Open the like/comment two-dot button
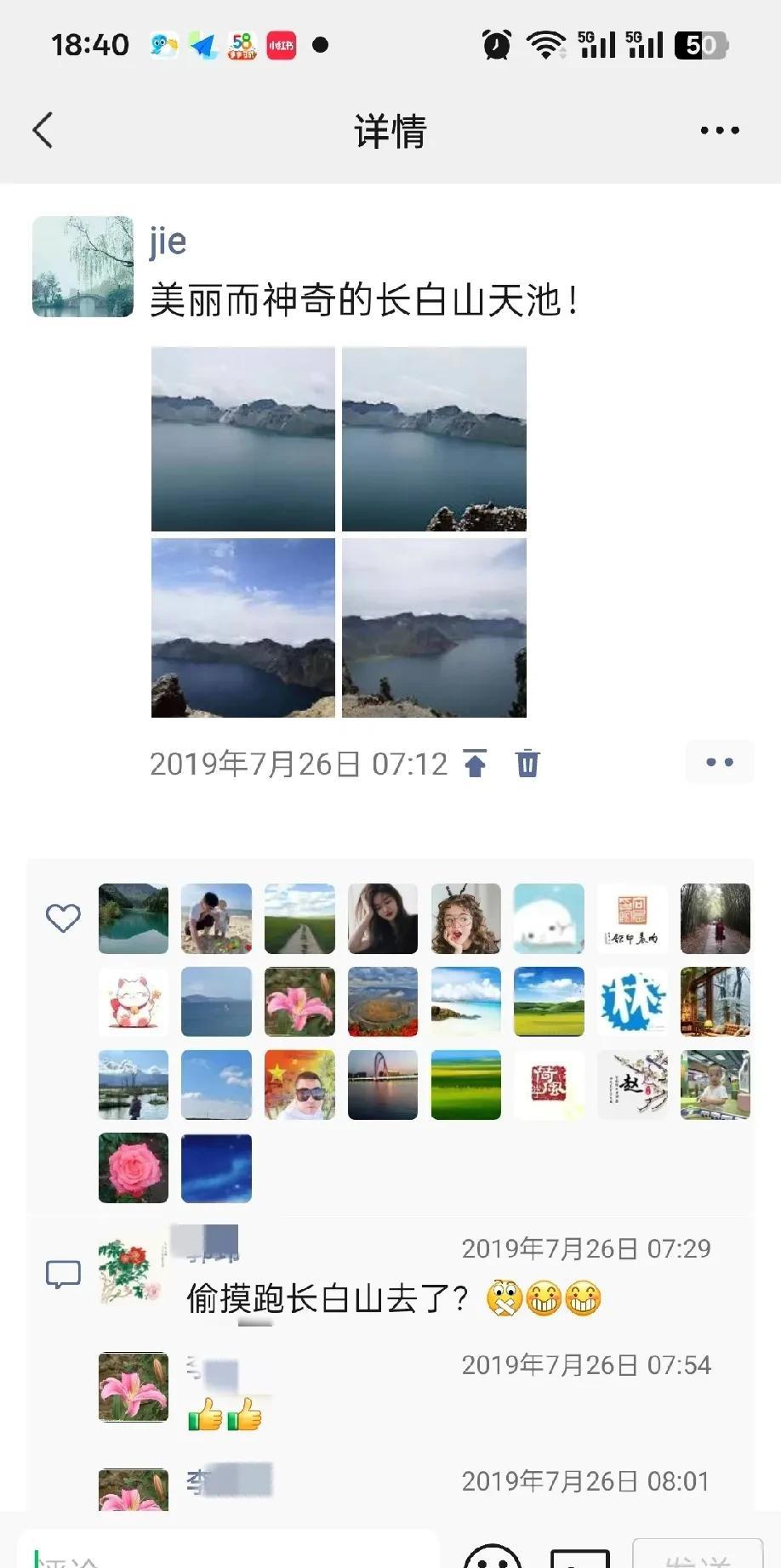 [x=720, y=762]
